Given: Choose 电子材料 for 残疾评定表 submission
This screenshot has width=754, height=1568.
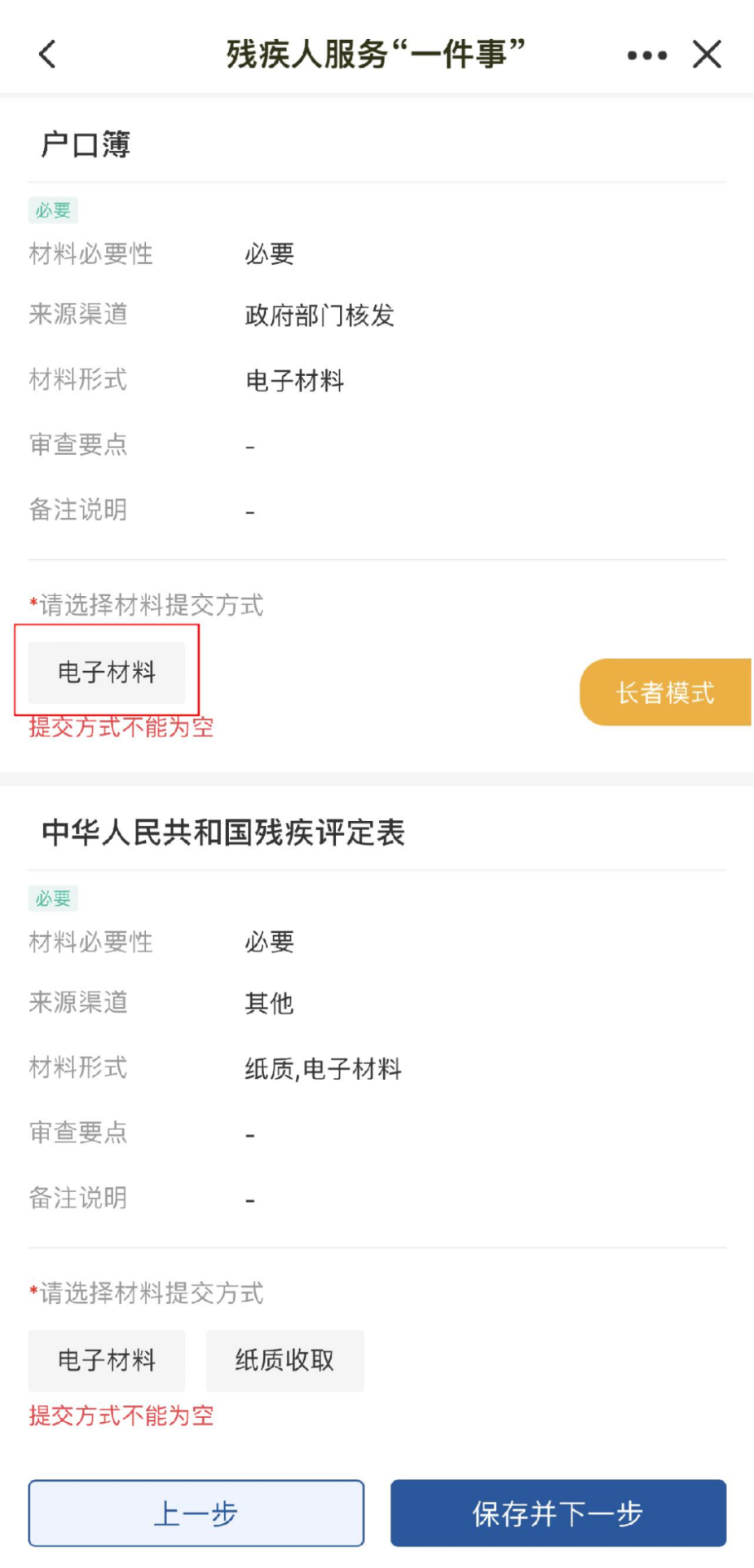Looking at the screenshot, I should [x=107, y=1360].
